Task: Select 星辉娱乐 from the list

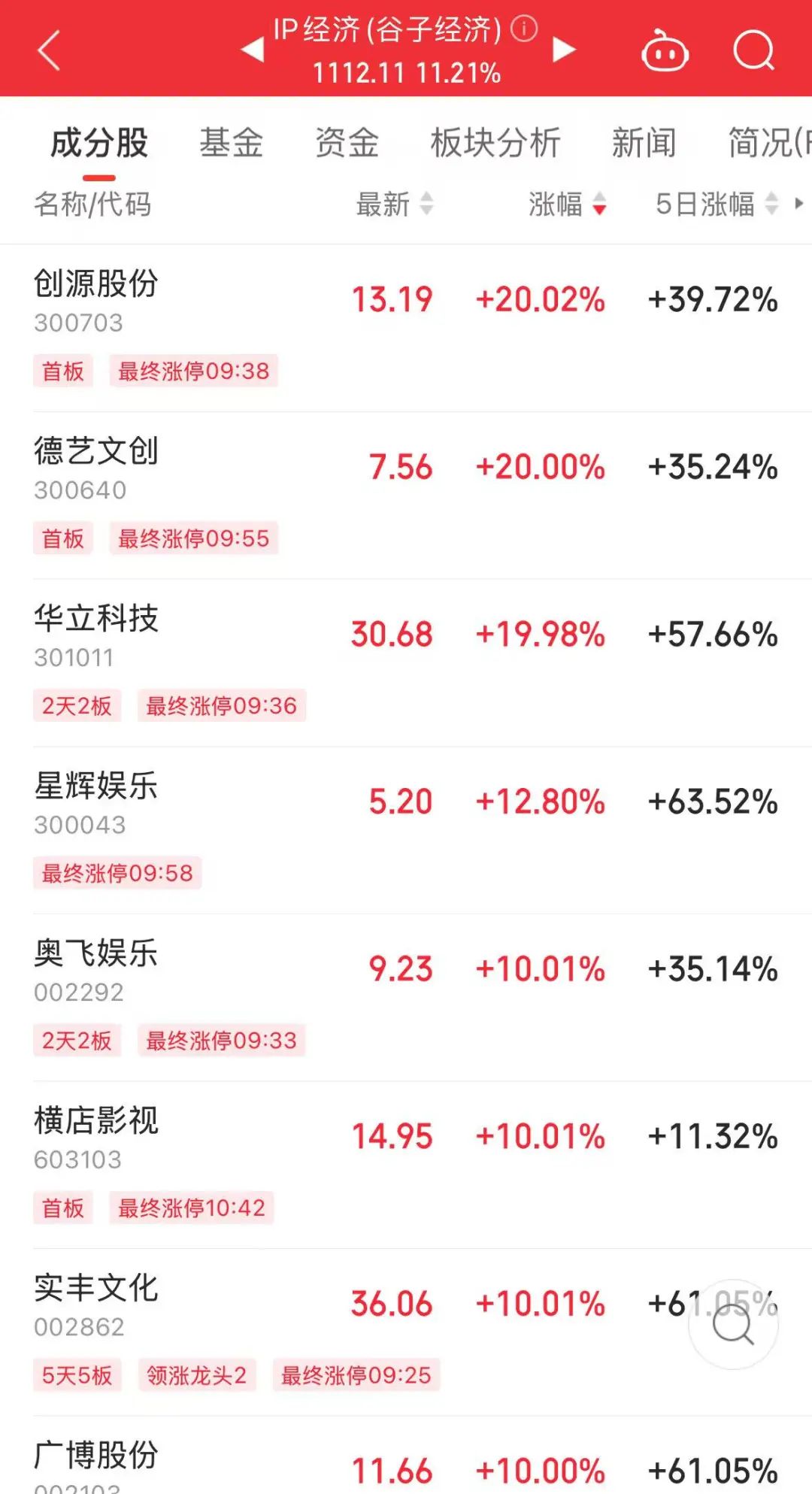Action: [96, 787]
